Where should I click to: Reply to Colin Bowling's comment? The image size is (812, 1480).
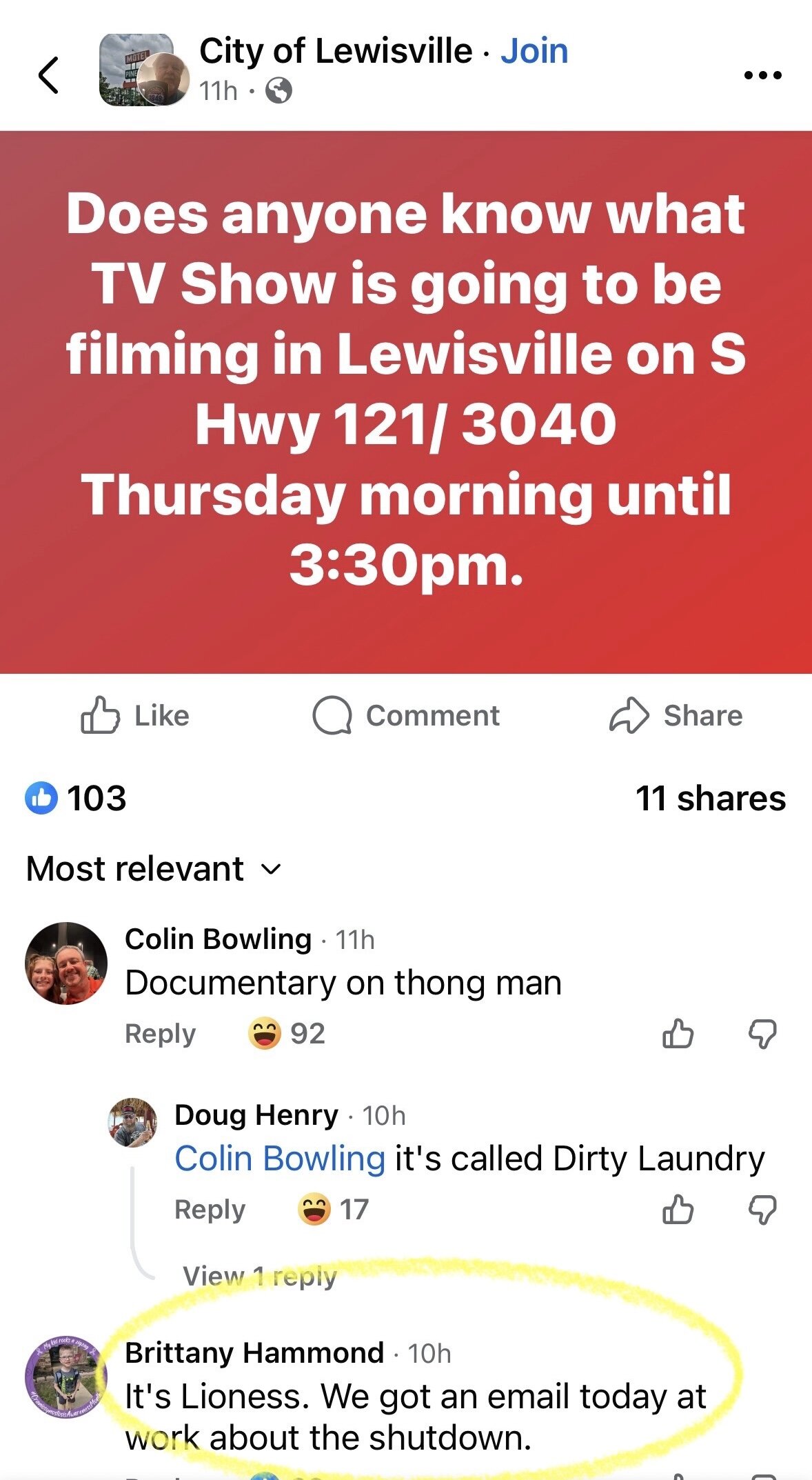click(160, 1034)
